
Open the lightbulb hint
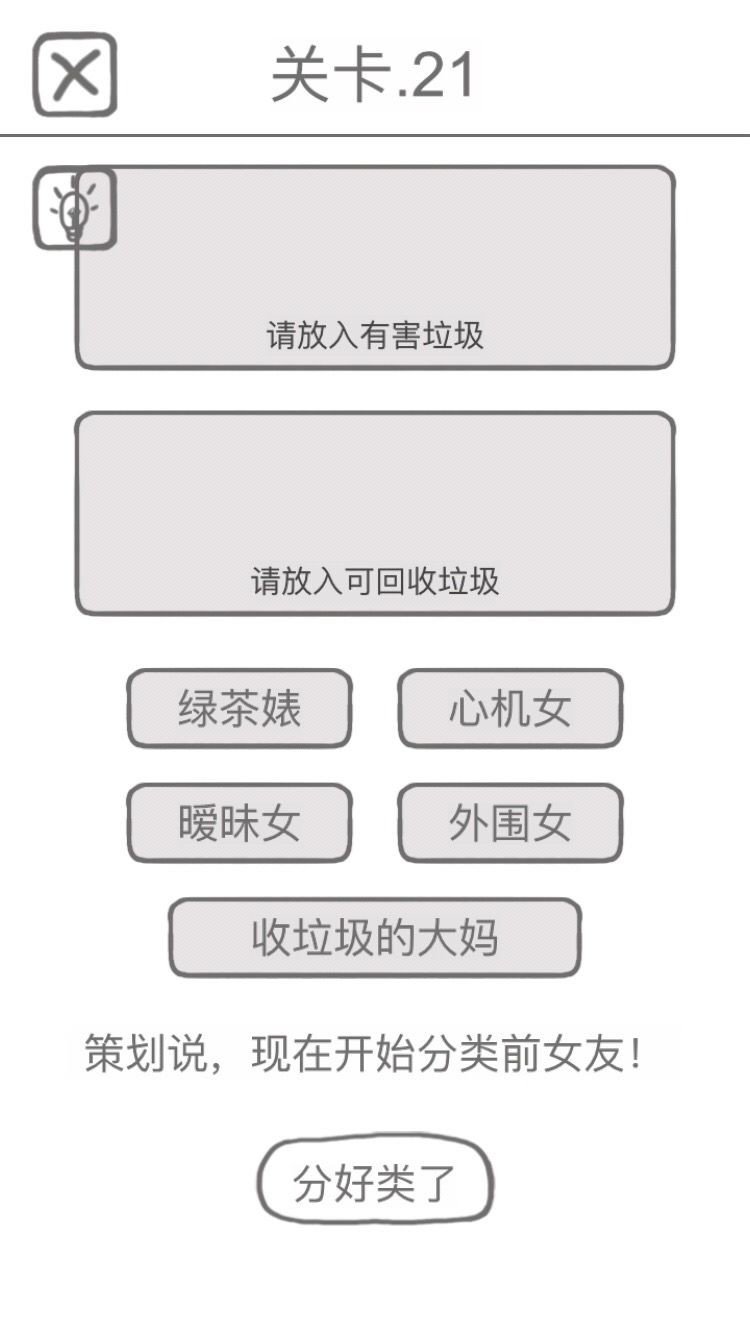coord(75,208)
